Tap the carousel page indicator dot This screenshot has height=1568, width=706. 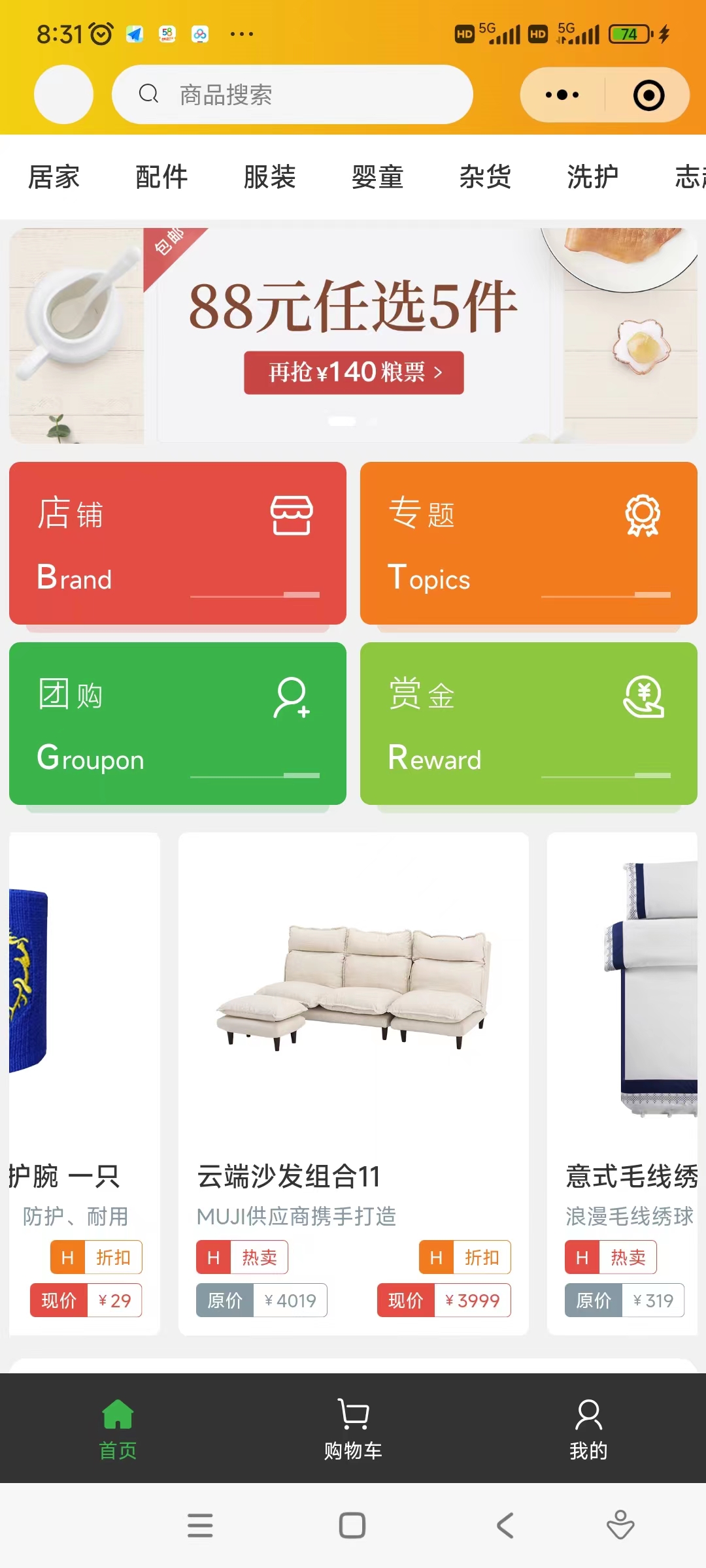pos(343,421)
